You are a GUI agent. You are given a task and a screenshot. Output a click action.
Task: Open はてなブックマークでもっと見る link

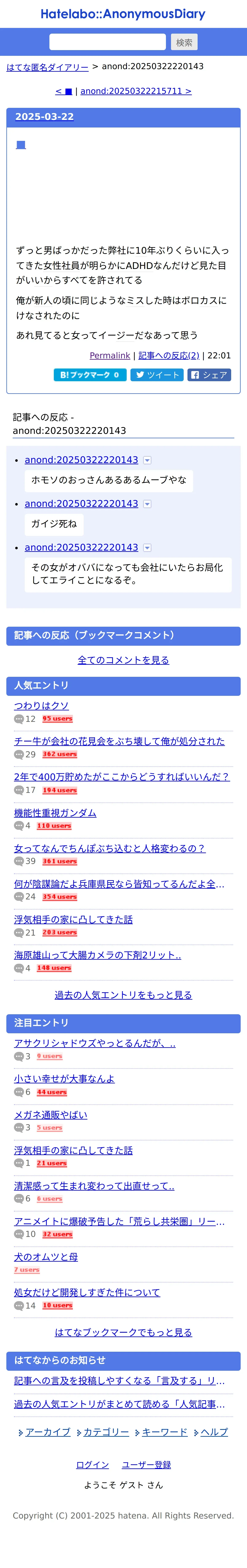[123, 1332]
